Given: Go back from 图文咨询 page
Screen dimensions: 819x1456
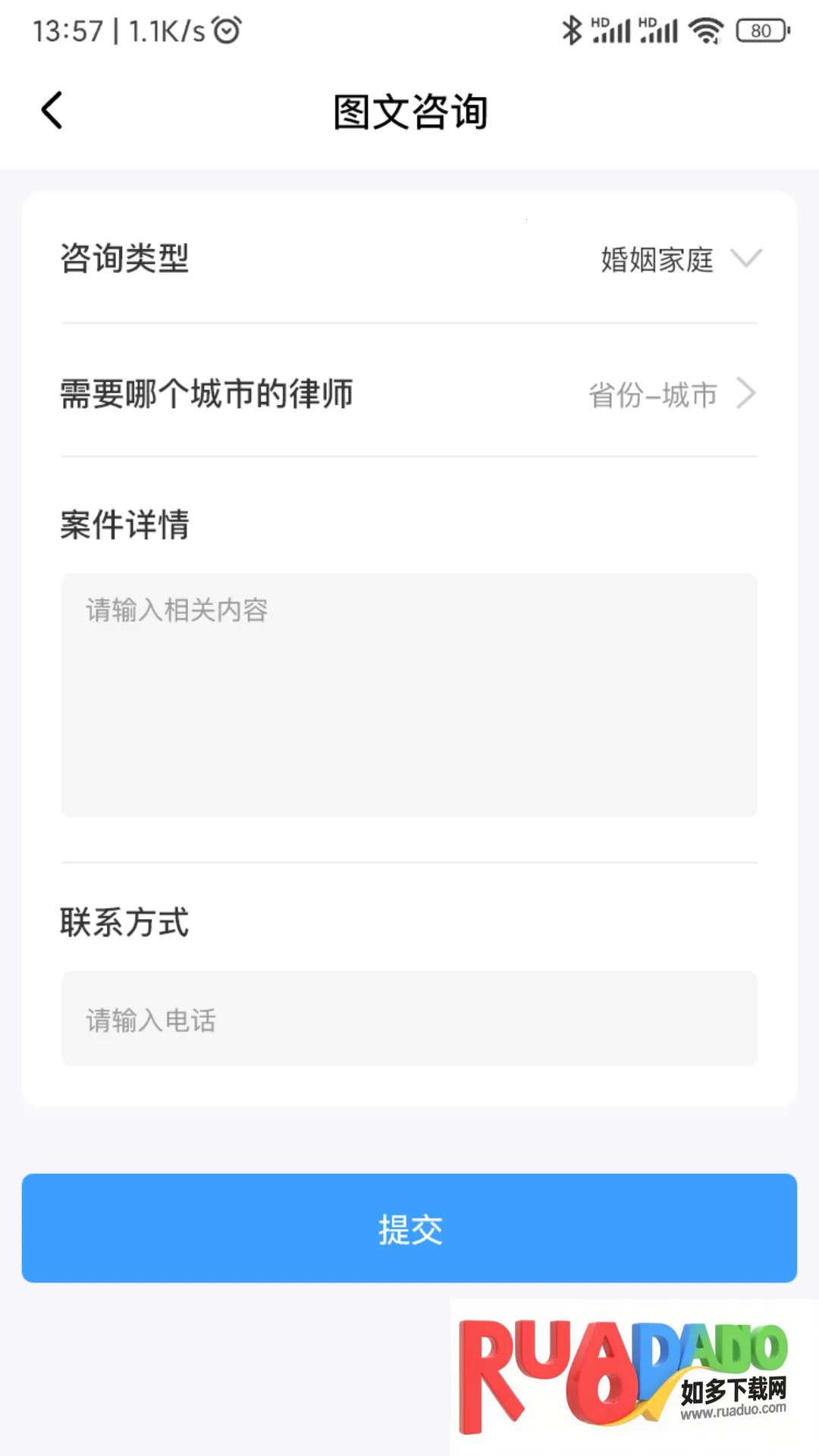Looking at the screenshot, I should tap(52, 111).
